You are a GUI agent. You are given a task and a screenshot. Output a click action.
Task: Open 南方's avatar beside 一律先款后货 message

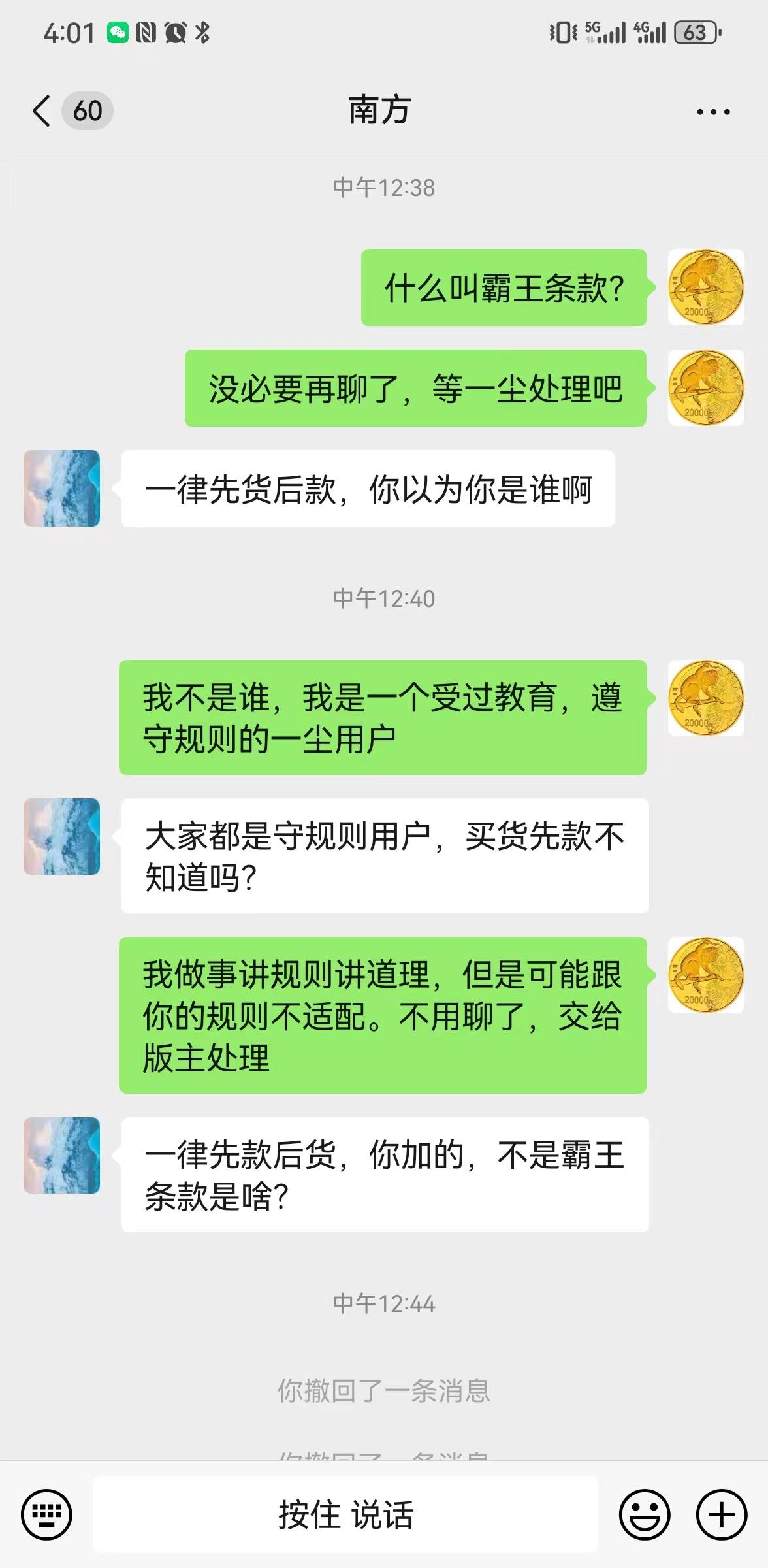62,1155
